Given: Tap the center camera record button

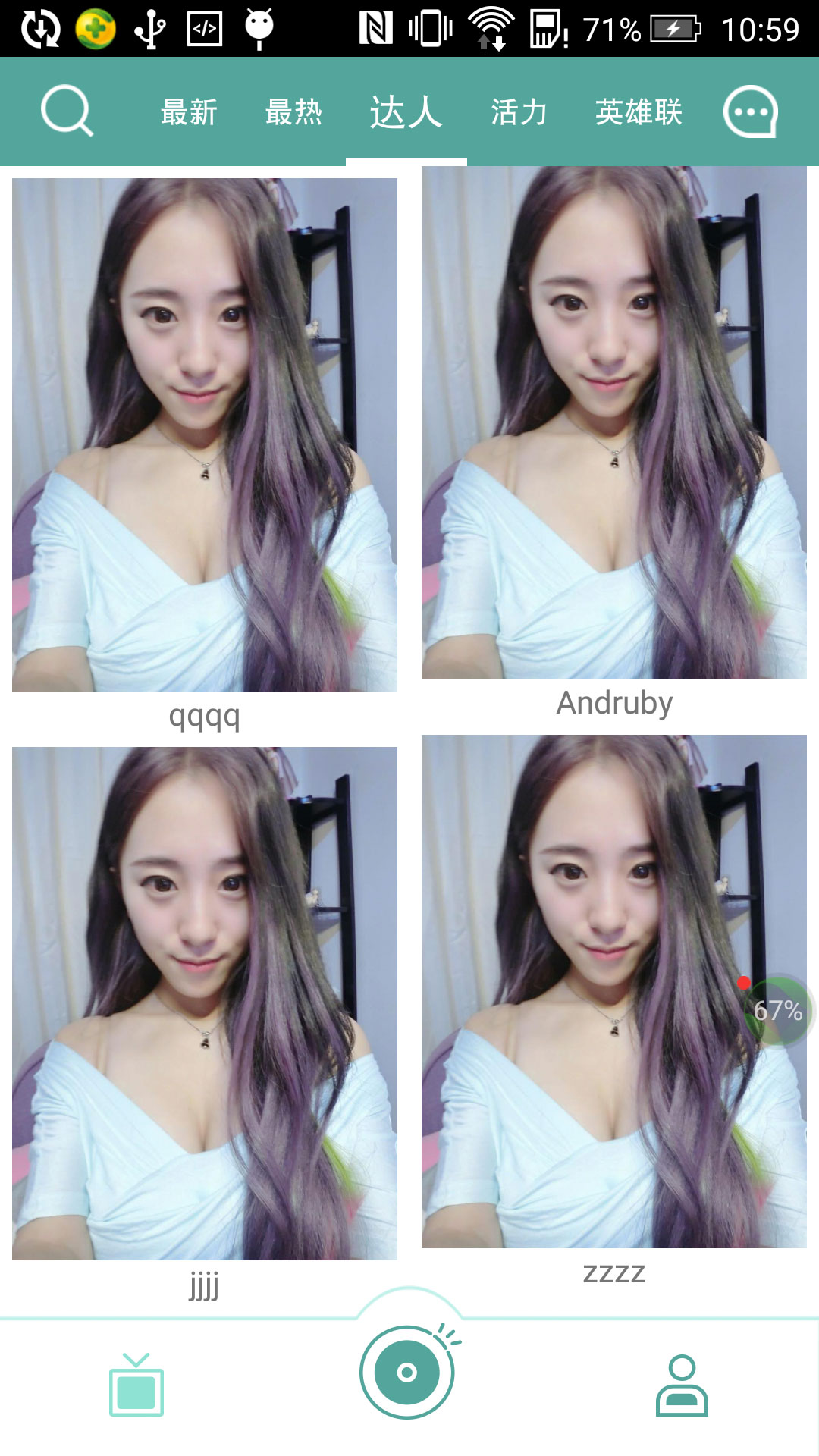Looking at the screenshot, I should 407,1372.
